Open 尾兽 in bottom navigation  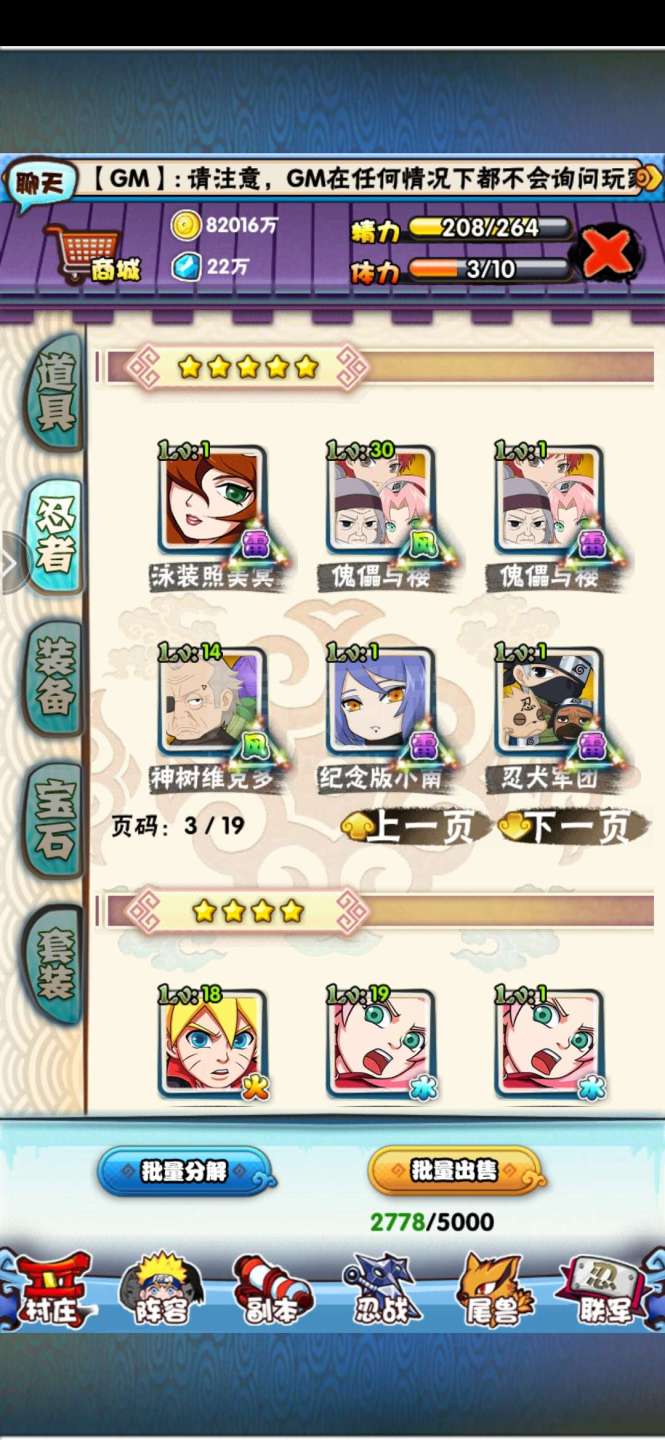493,1291
